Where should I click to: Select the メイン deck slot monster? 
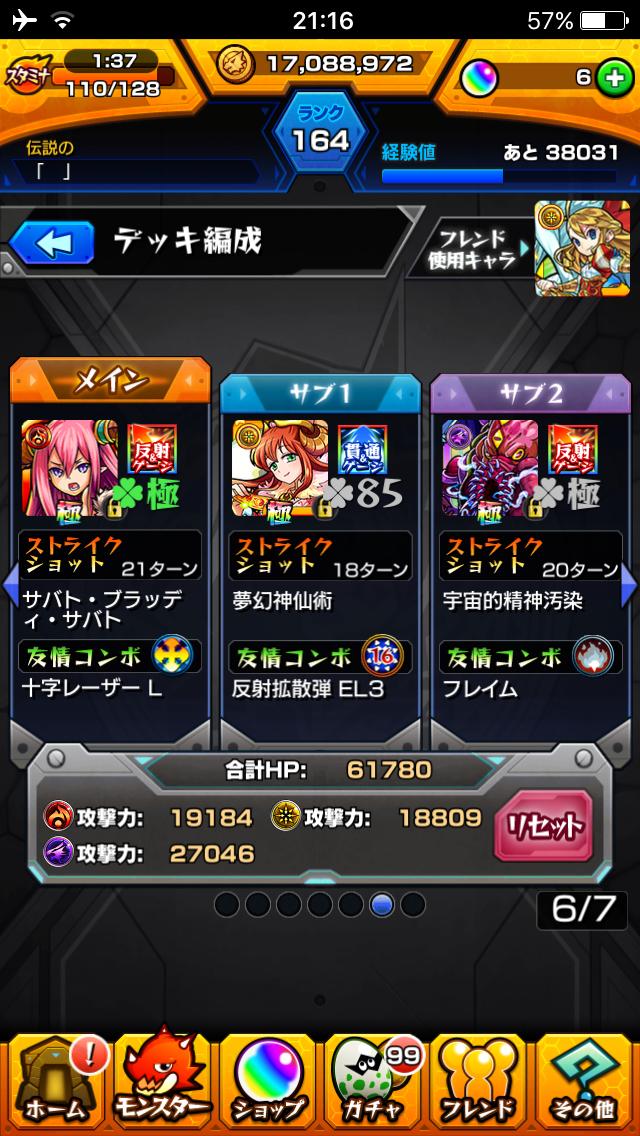click(68, 467)
